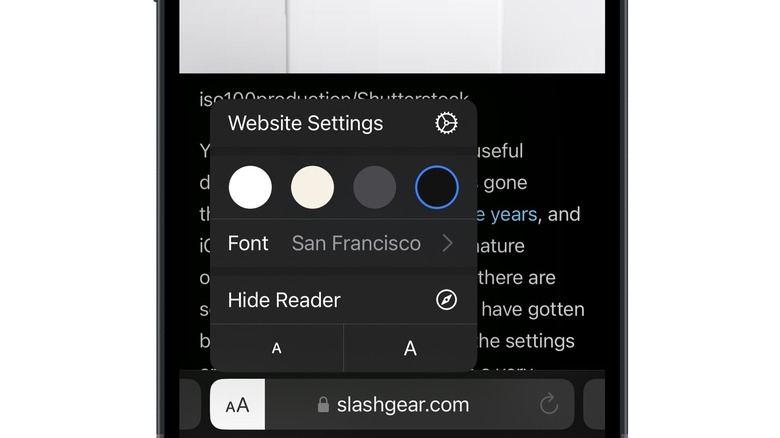The image size is (780, 438).
Task: Select the sepia reader background
Action: click(x=312, y=187)
